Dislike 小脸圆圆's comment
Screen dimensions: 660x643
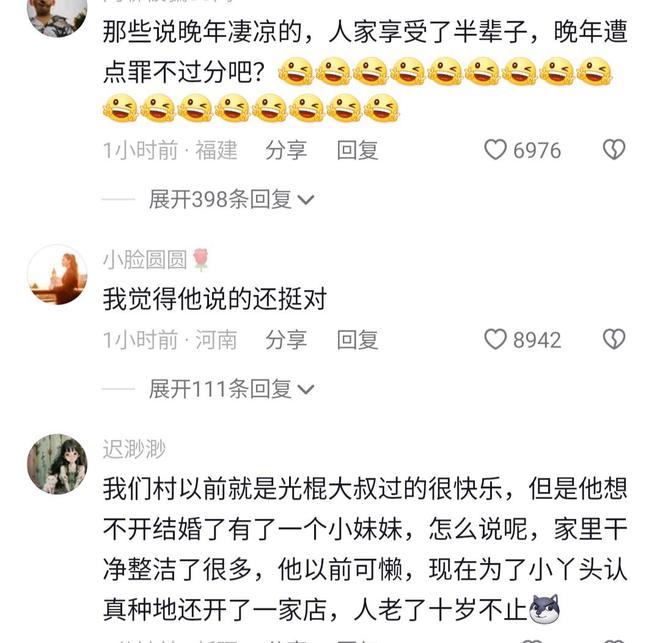tap(613, 340)
